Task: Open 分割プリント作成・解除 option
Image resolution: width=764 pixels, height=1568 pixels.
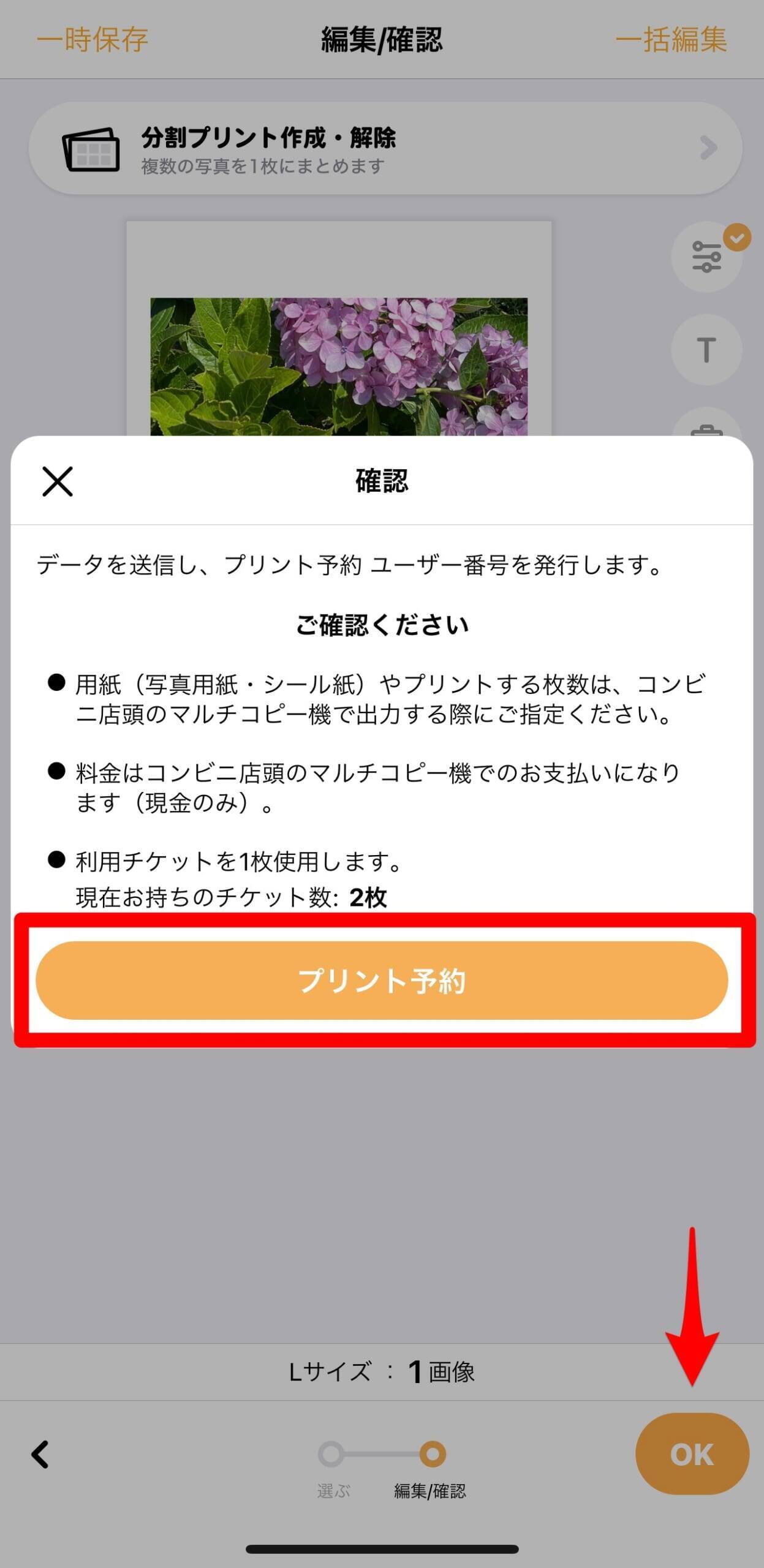Action: [x=385, y=148]
